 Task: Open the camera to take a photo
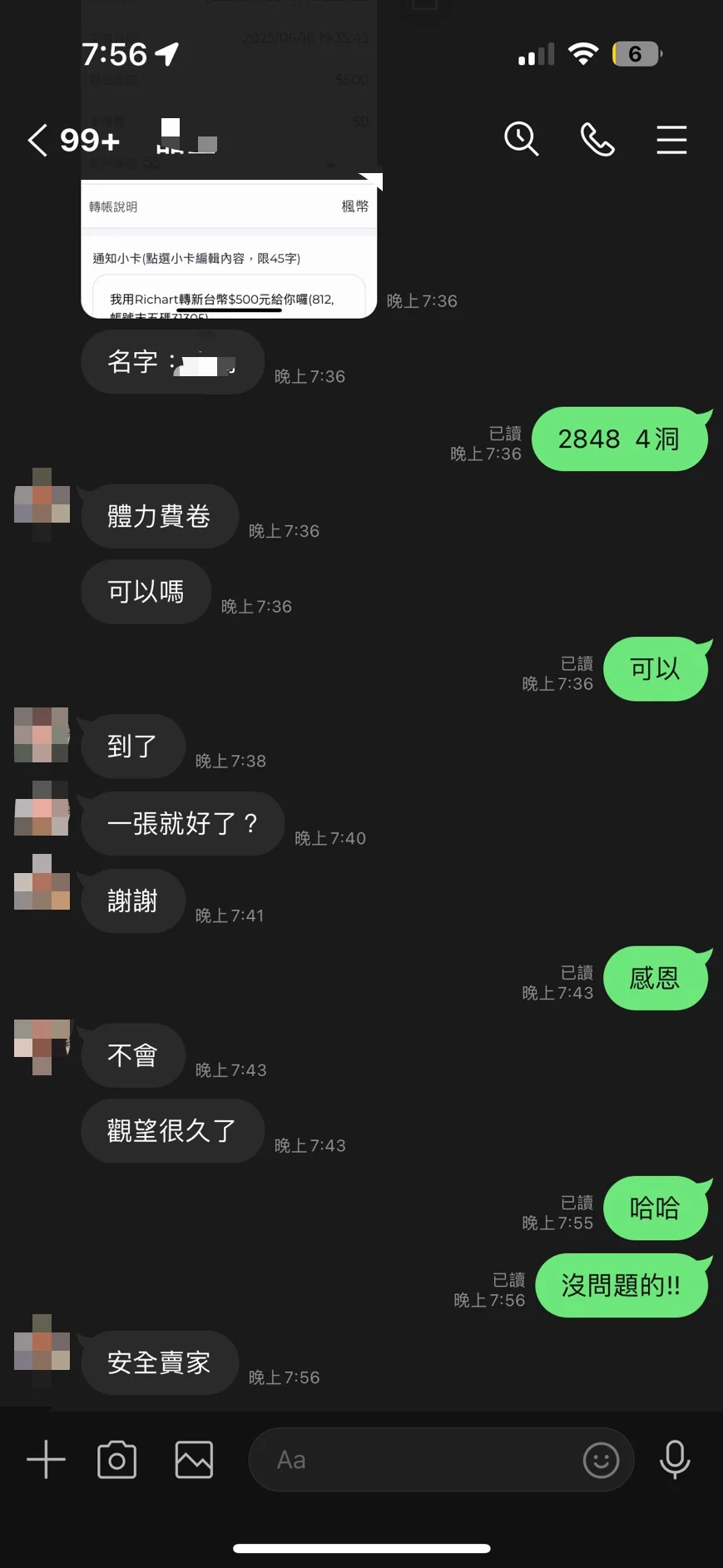tap(117, 1459)
